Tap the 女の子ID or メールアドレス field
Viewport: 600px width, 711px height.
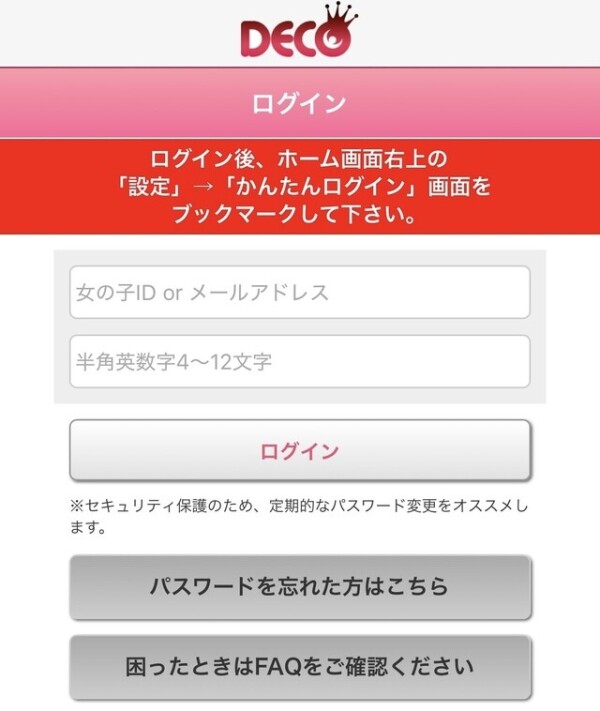(x=299, y=292)
